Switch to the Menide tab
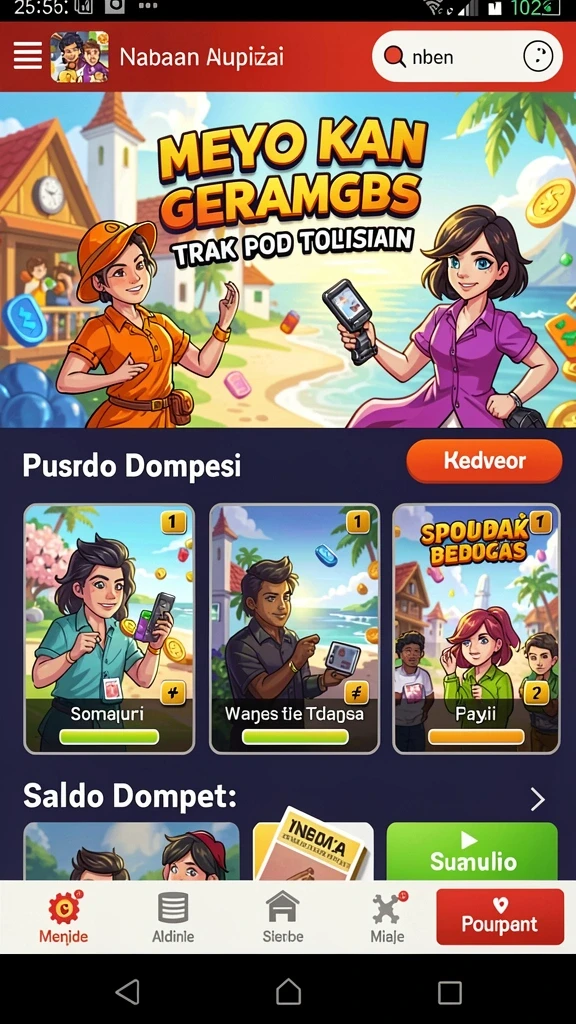Viewport: 576px width, 1024px height. click(x=63, y=919)
